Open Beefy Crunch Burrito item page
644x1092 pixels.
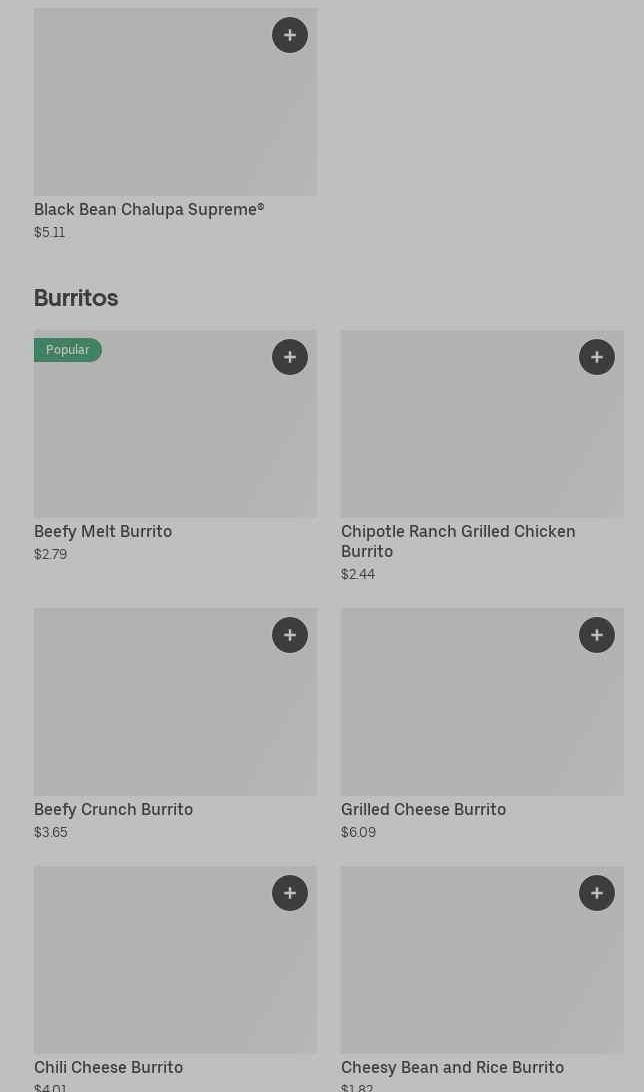tap(175, 724)
